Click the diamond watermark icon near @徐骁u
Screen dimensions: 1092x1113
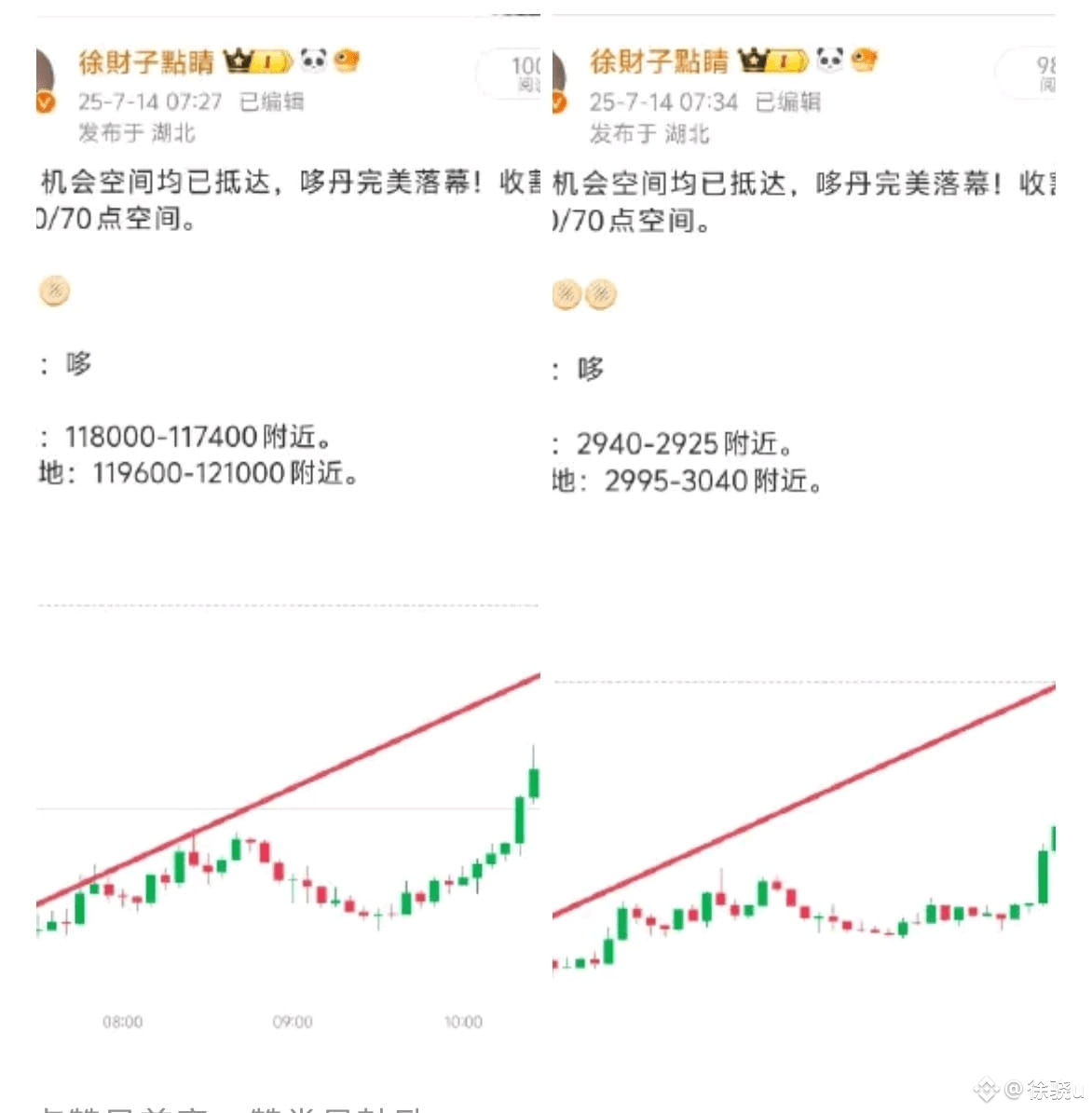point(985,1088)
